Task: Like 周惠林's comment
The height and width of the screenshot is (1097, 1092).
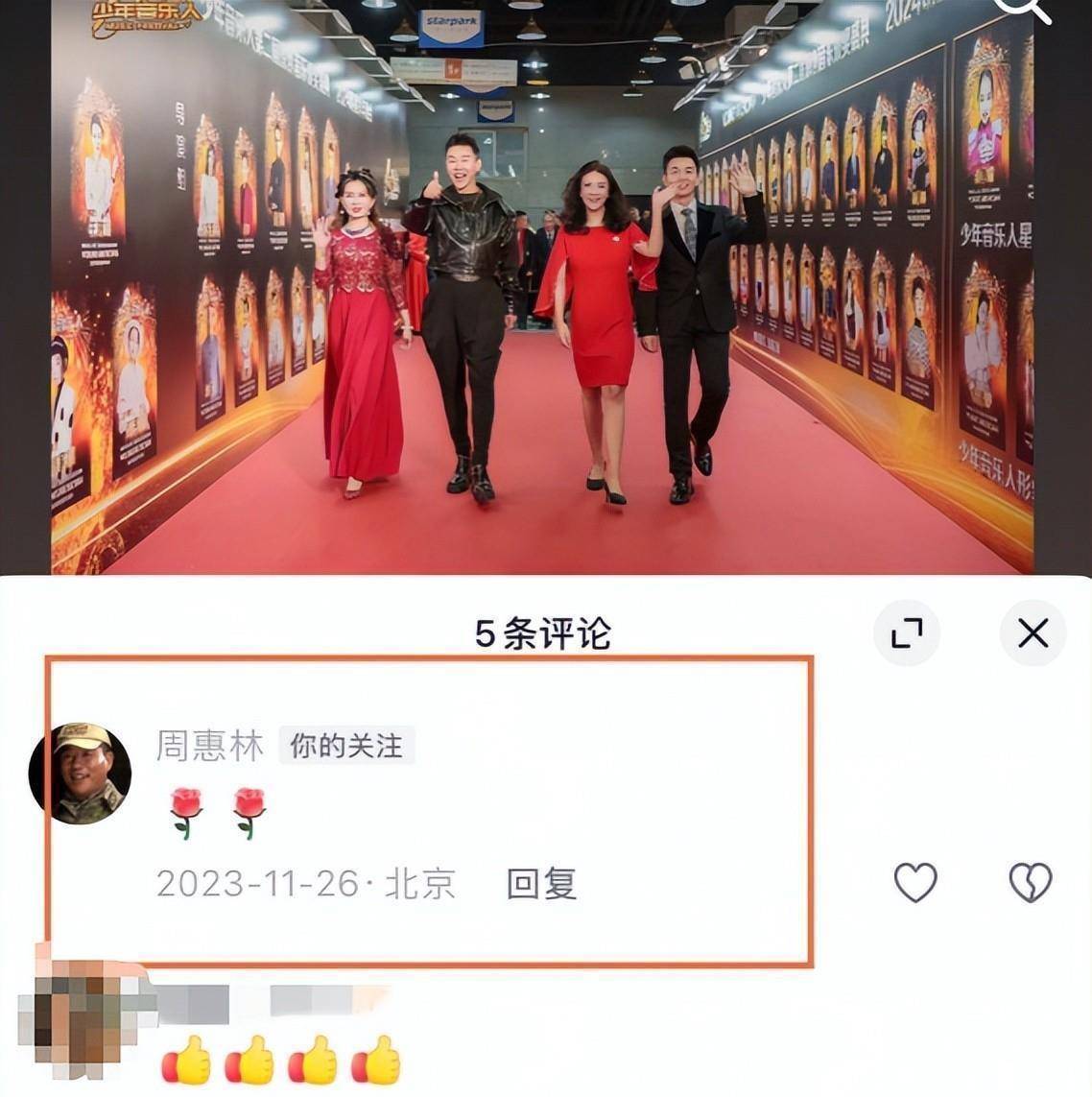Action: (915, 882)
